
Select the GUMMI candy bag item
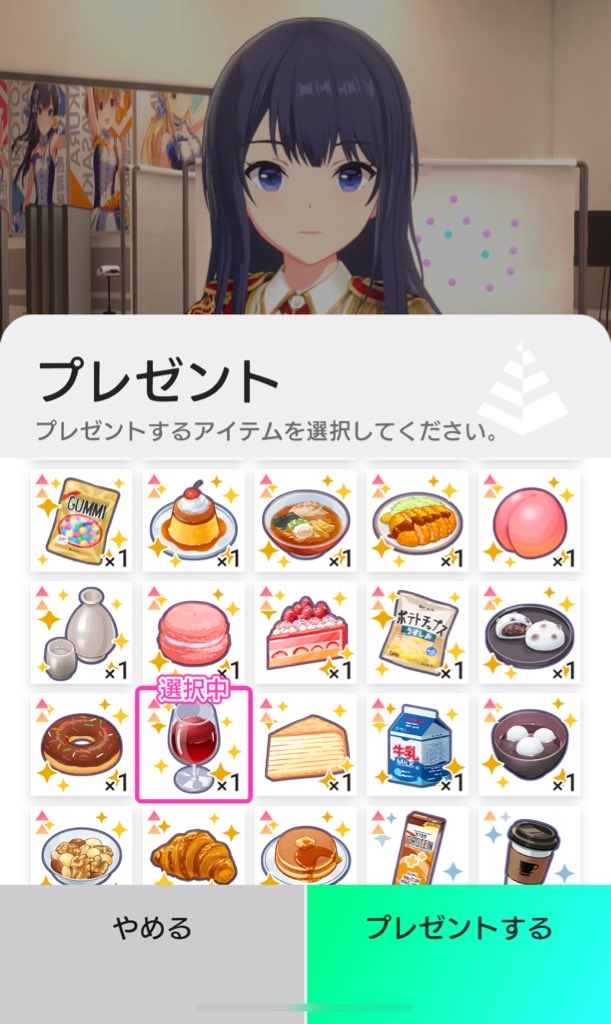[x=82, y=520]
